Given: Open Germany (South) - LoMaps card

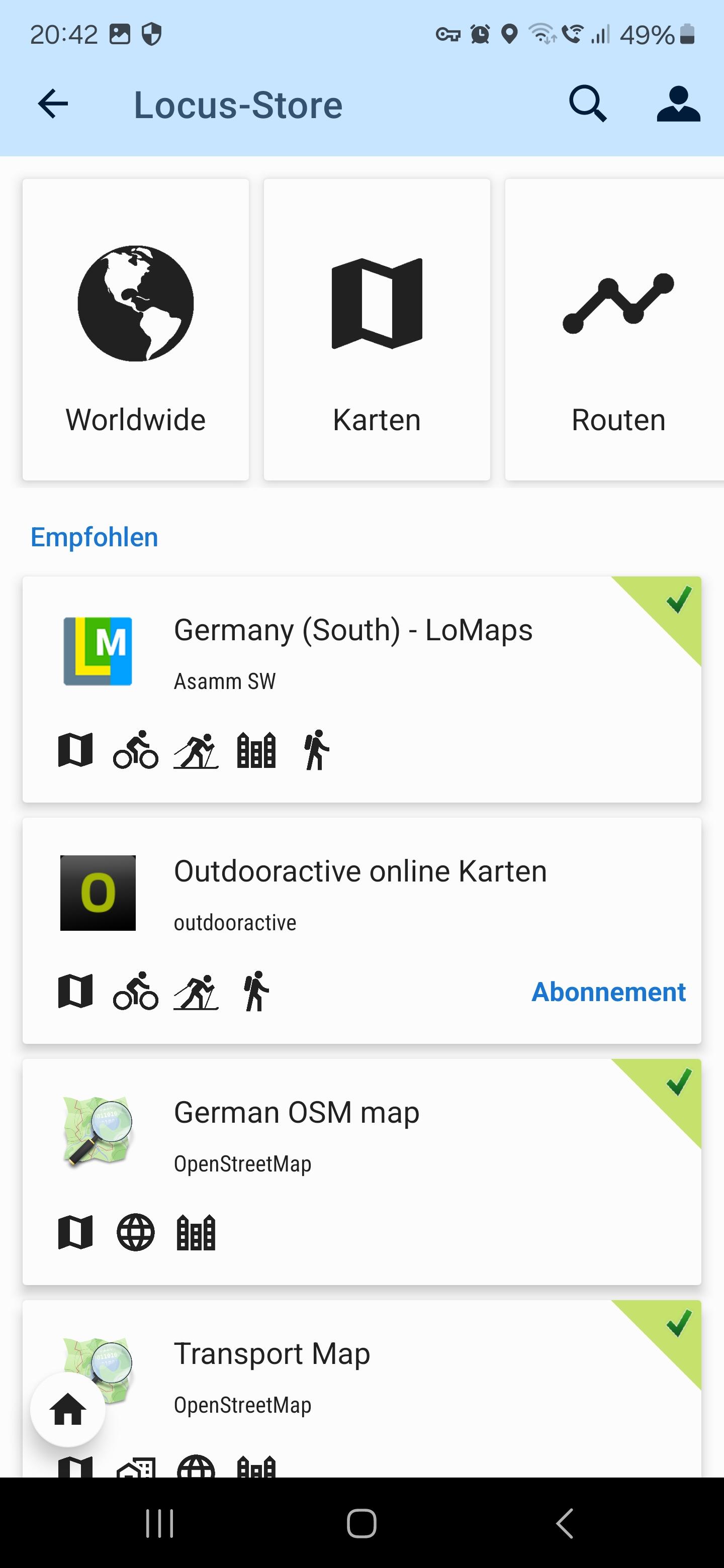Looking at the screenshot, I should pyautogui.click(x=361, y=689).
